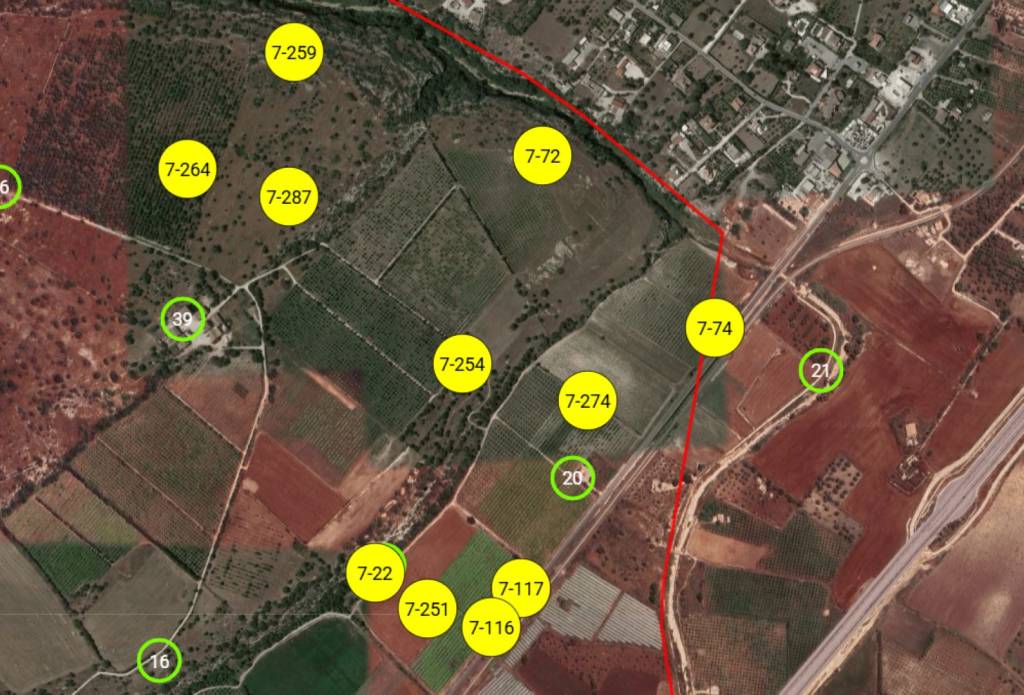The height and width of the screenshot is (695, 1024).
Task: Tap the 7-116 marker
Action: tap(491, 628)
